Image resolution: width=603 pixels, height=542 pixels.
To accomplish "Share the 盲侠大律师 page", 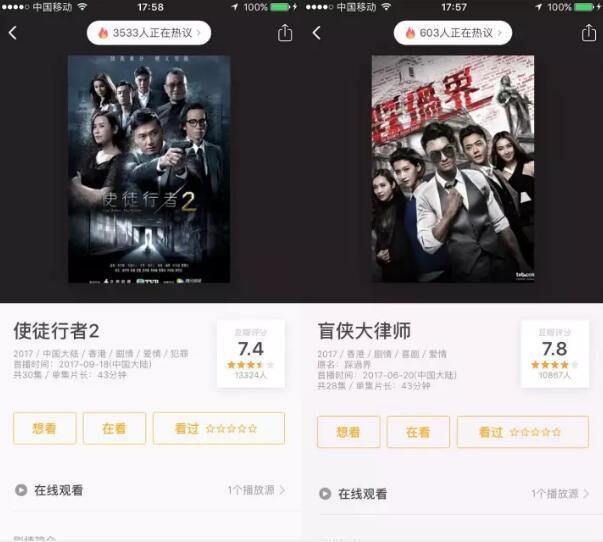I will (589, 33).
